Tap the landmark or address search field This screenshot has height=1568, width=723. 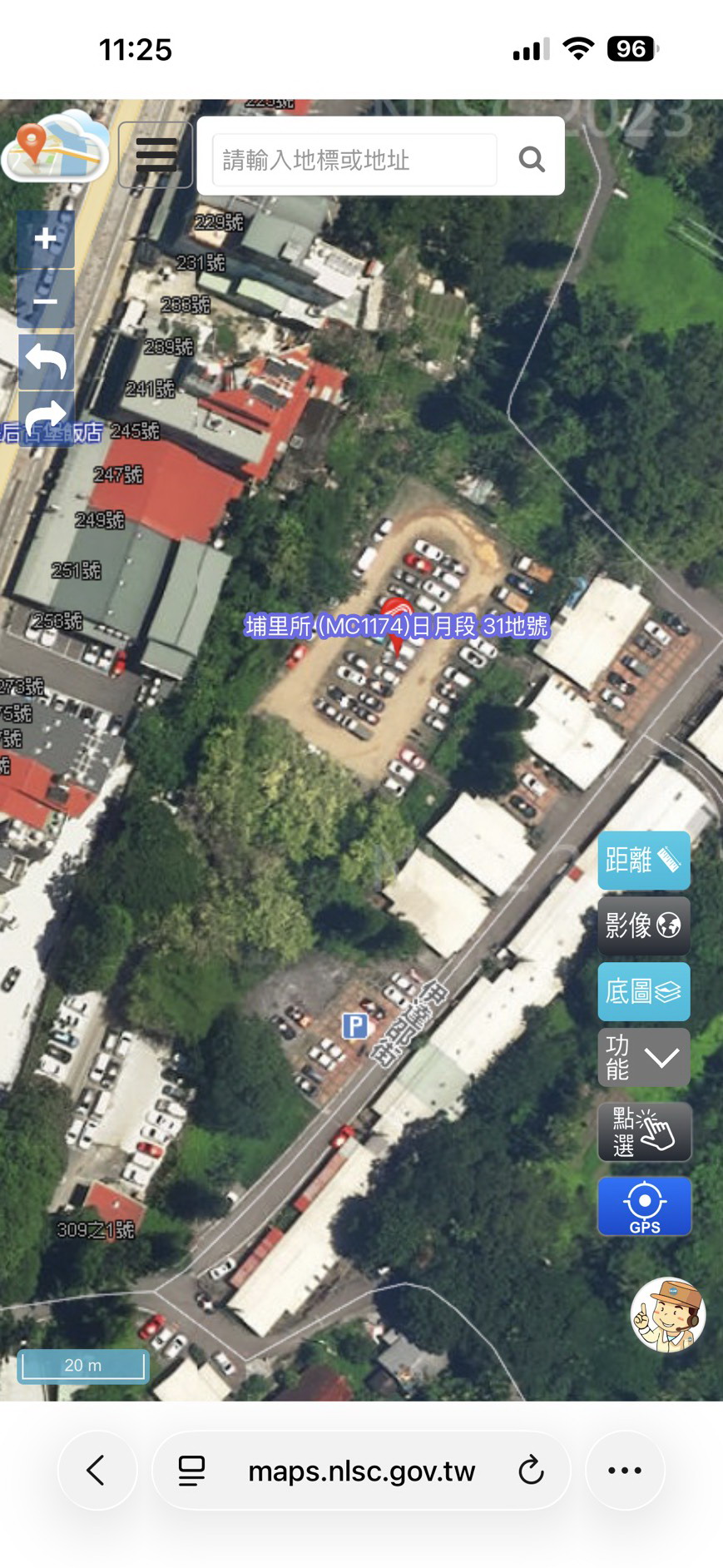coord(354,159)
